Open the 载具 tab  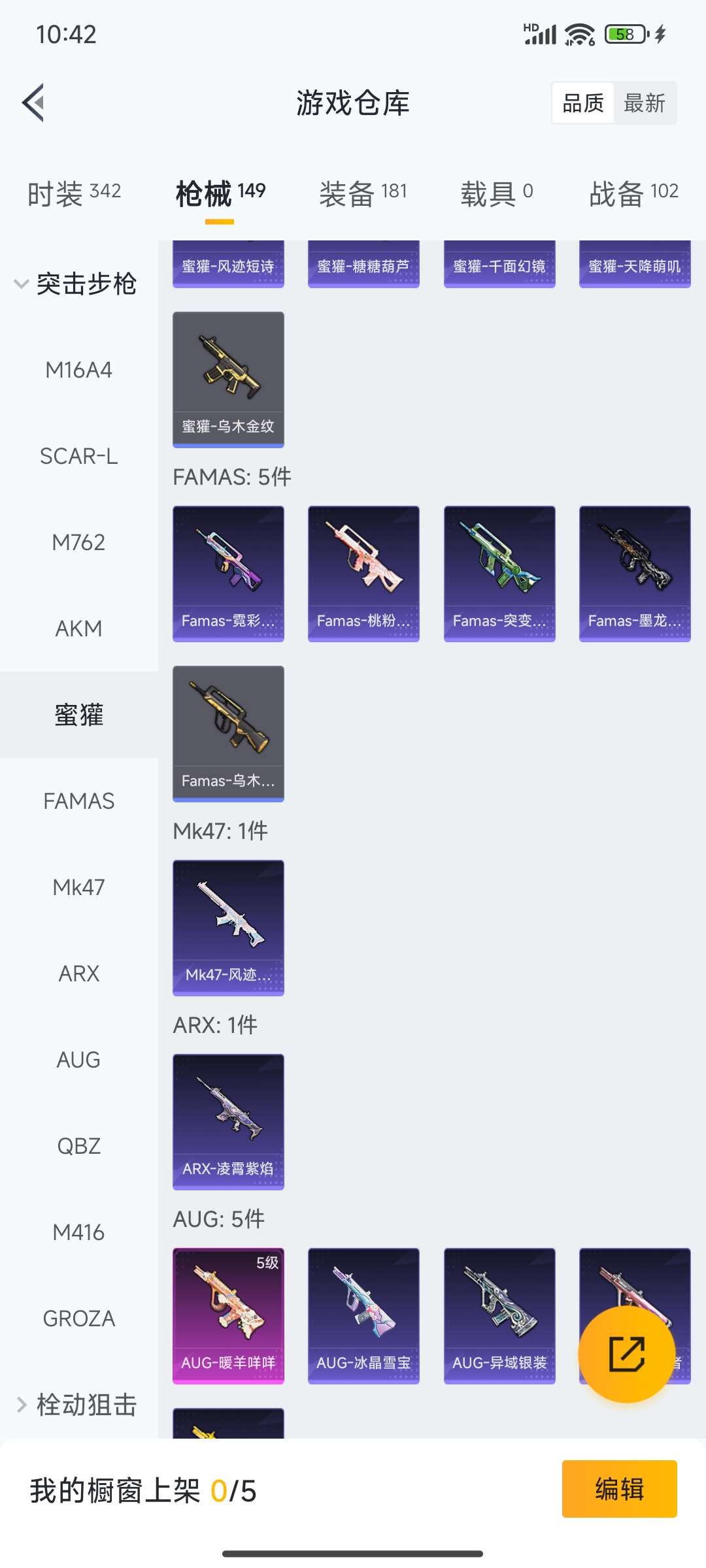click(497, 193)
